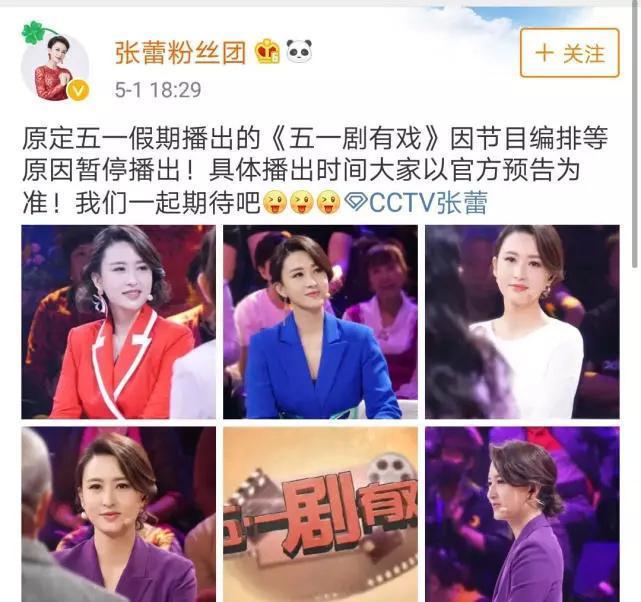Screen dimensions: 641x602
Task: Enlarge the white top photo
Action: pos(522,322)
